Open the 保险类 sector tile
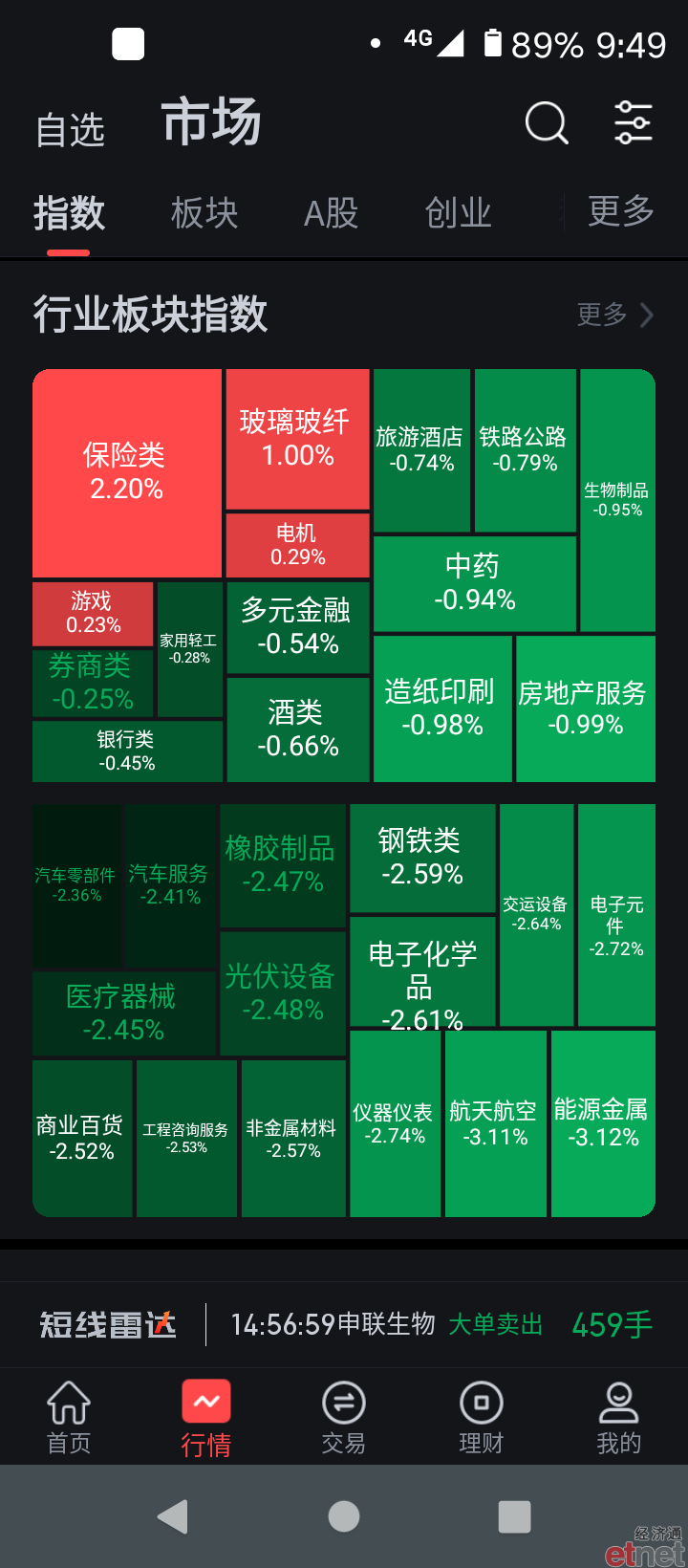The width and height of the screenshot is (688, 1568). click(128, 473)
